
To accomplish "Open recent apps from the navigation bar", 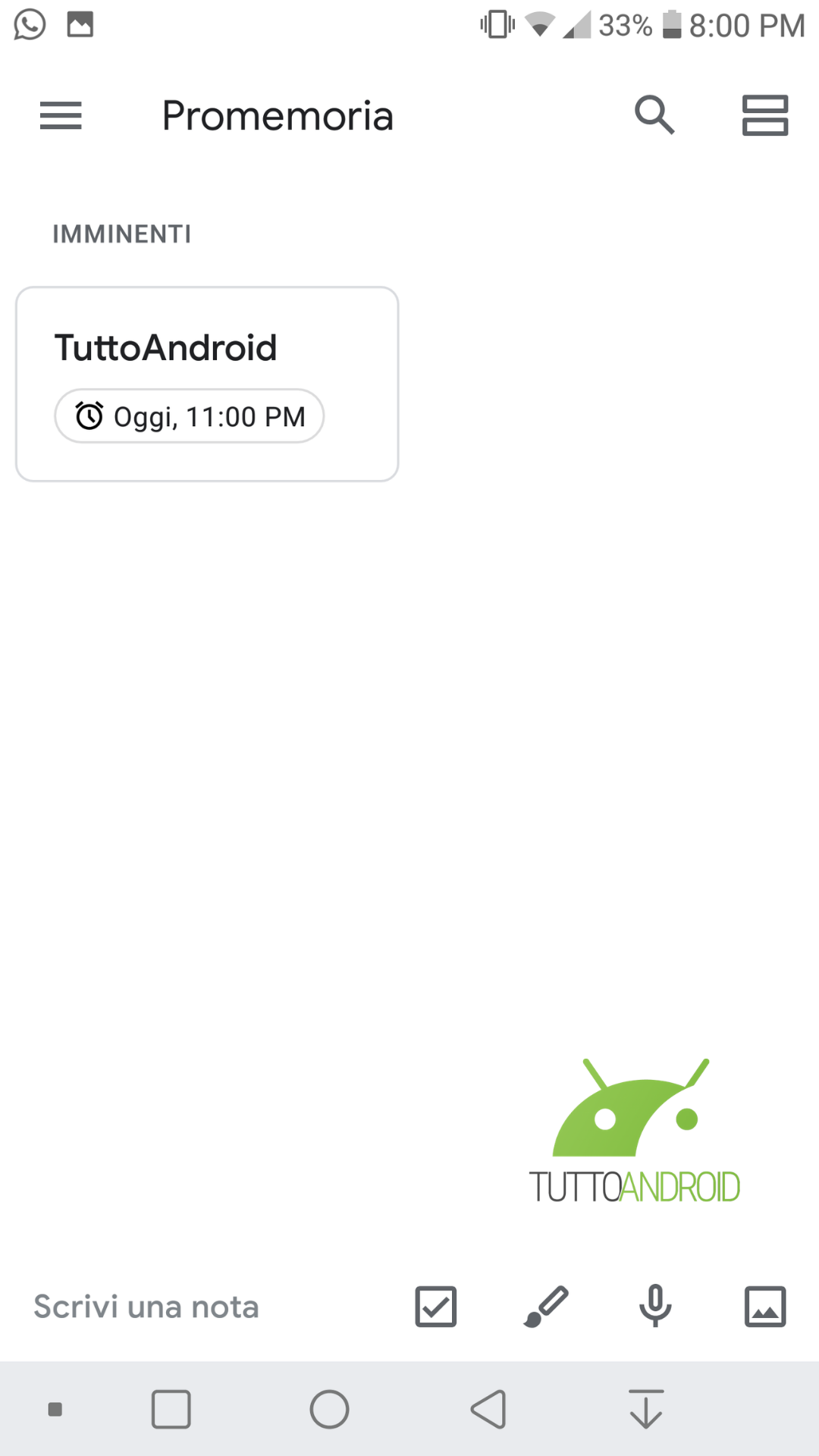I will coord(171,1409).
